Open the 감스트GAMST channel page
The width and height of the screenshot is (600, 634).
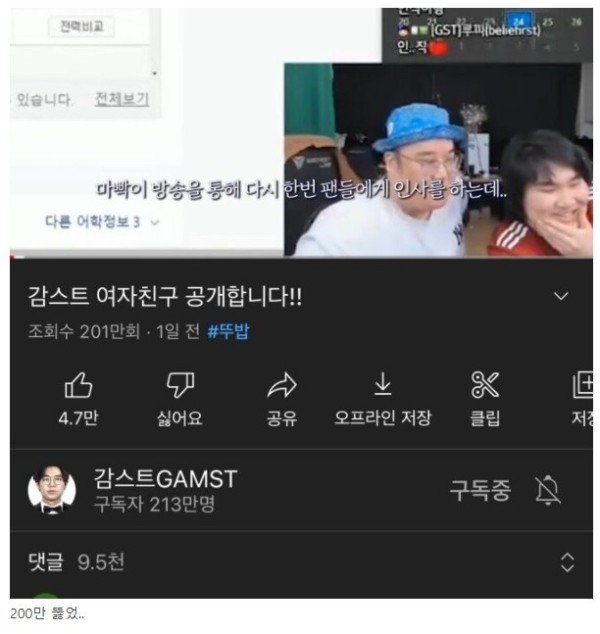coord(164,479)
